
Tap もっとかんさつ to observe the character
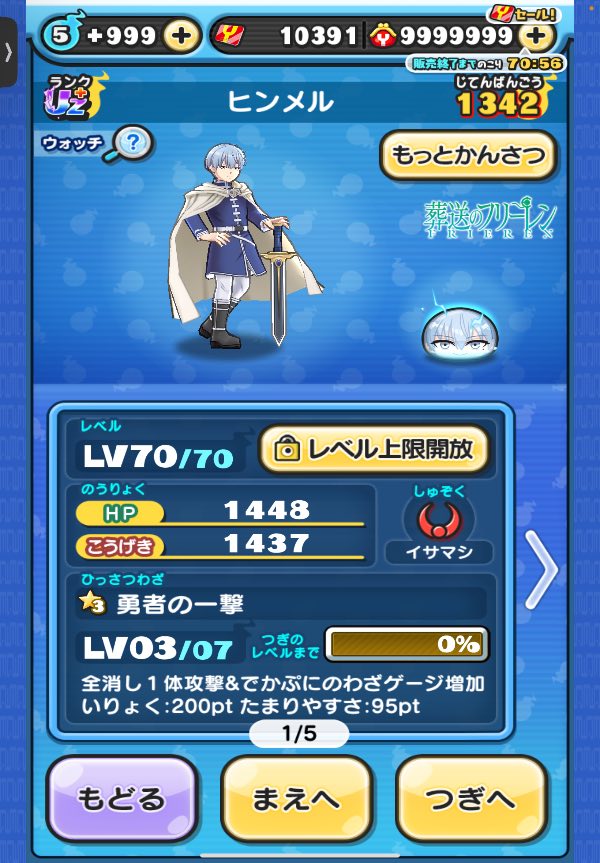[468, 155]
